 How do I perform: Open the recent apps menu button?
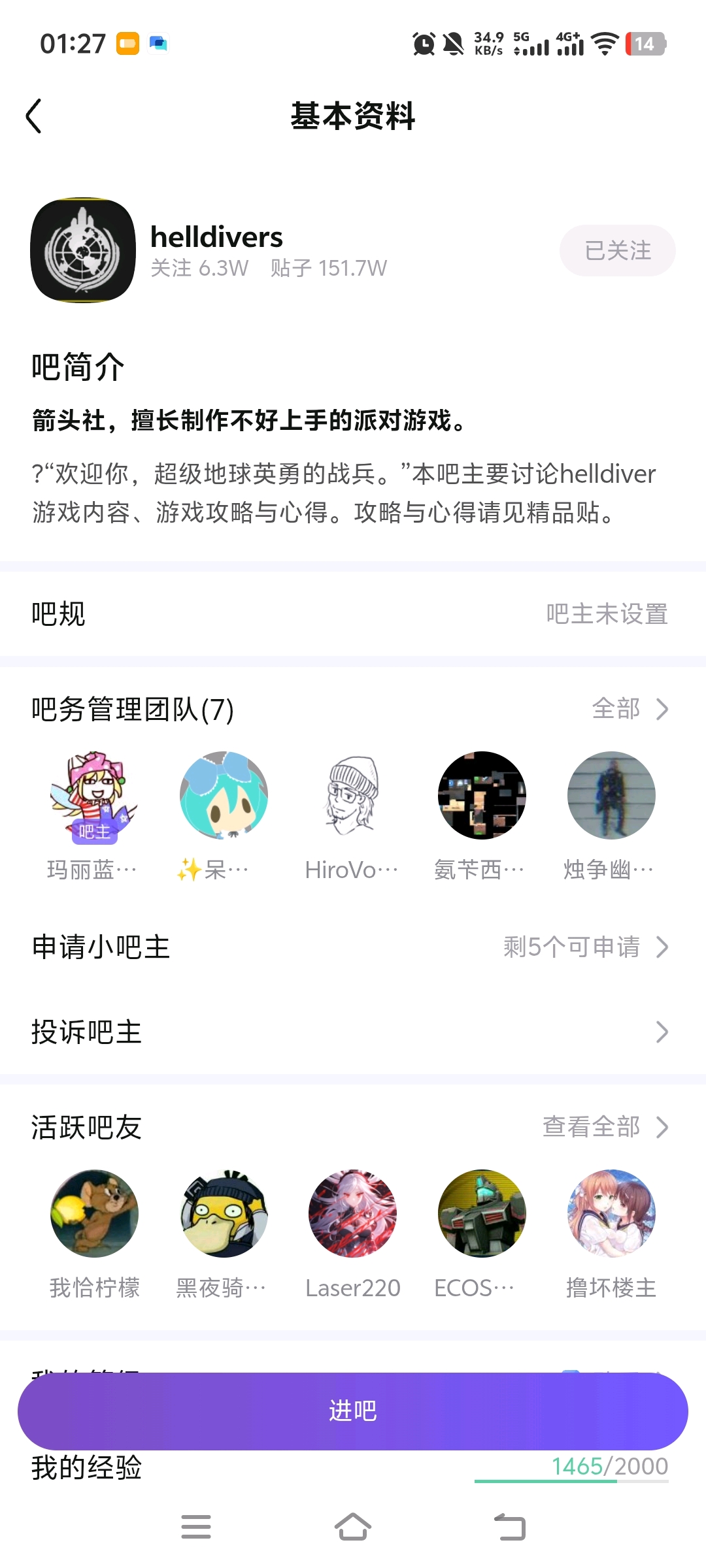click(x=196, y=1527)
